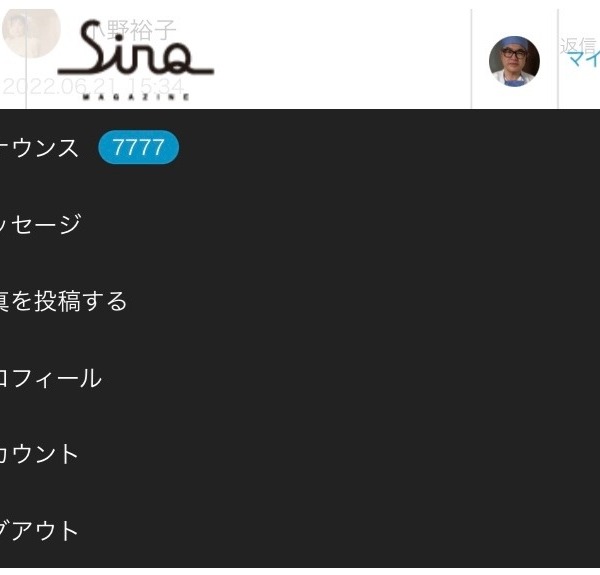
Task: Open the メッセージ menu item
Action: (40, 225)
